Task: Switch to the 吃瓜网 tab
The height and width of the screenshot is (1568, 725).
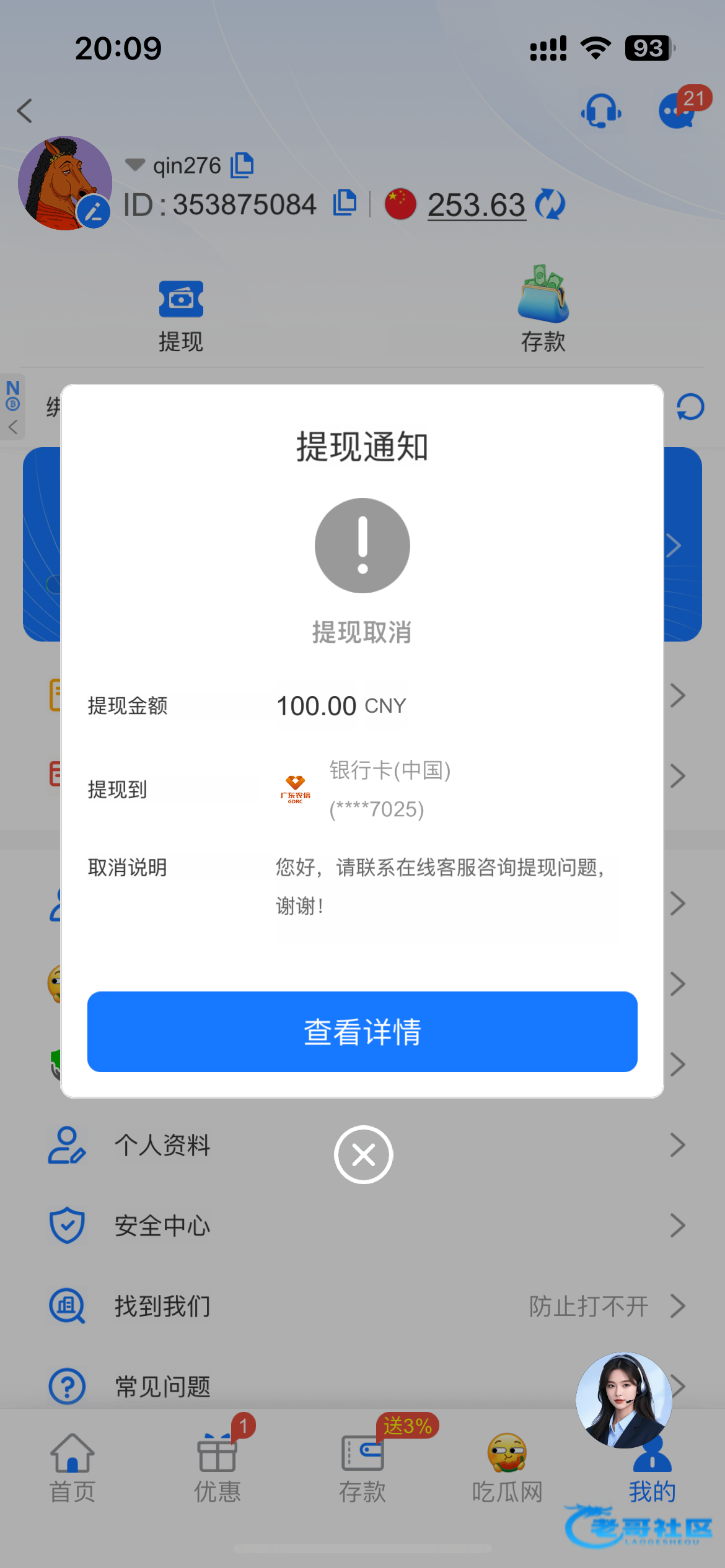Action: [x=507, y=1468]
